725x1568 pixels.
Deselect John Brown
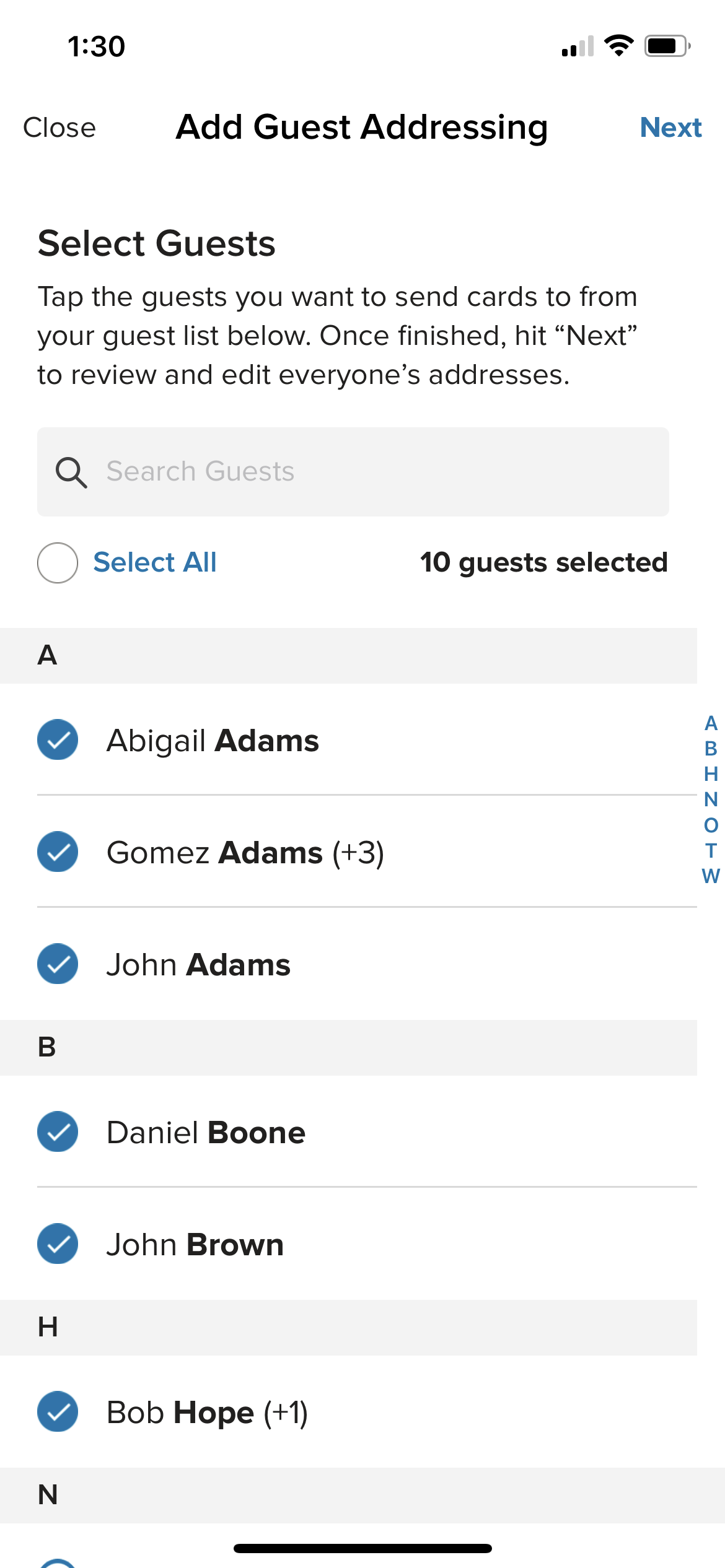coord(58,1244)
